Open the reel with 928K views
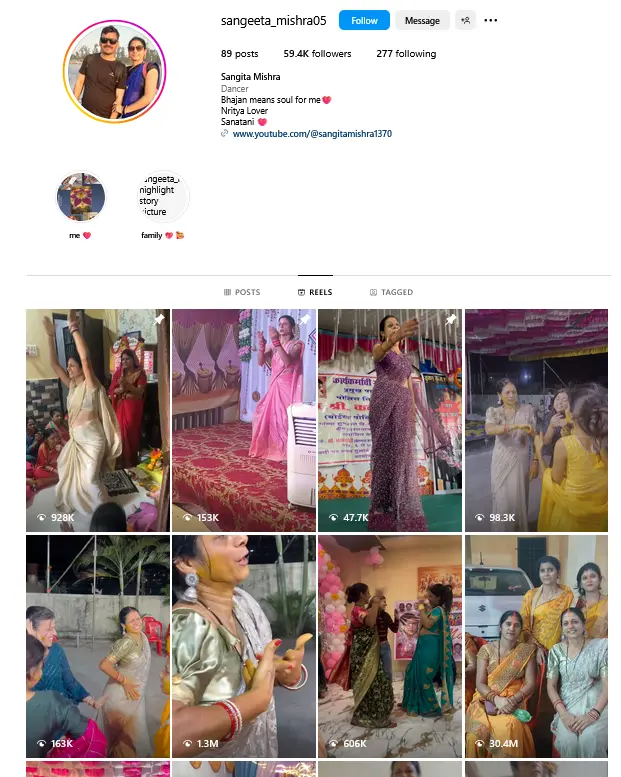Viewport: 621px width, 777px height. click(x=98, y=420)
